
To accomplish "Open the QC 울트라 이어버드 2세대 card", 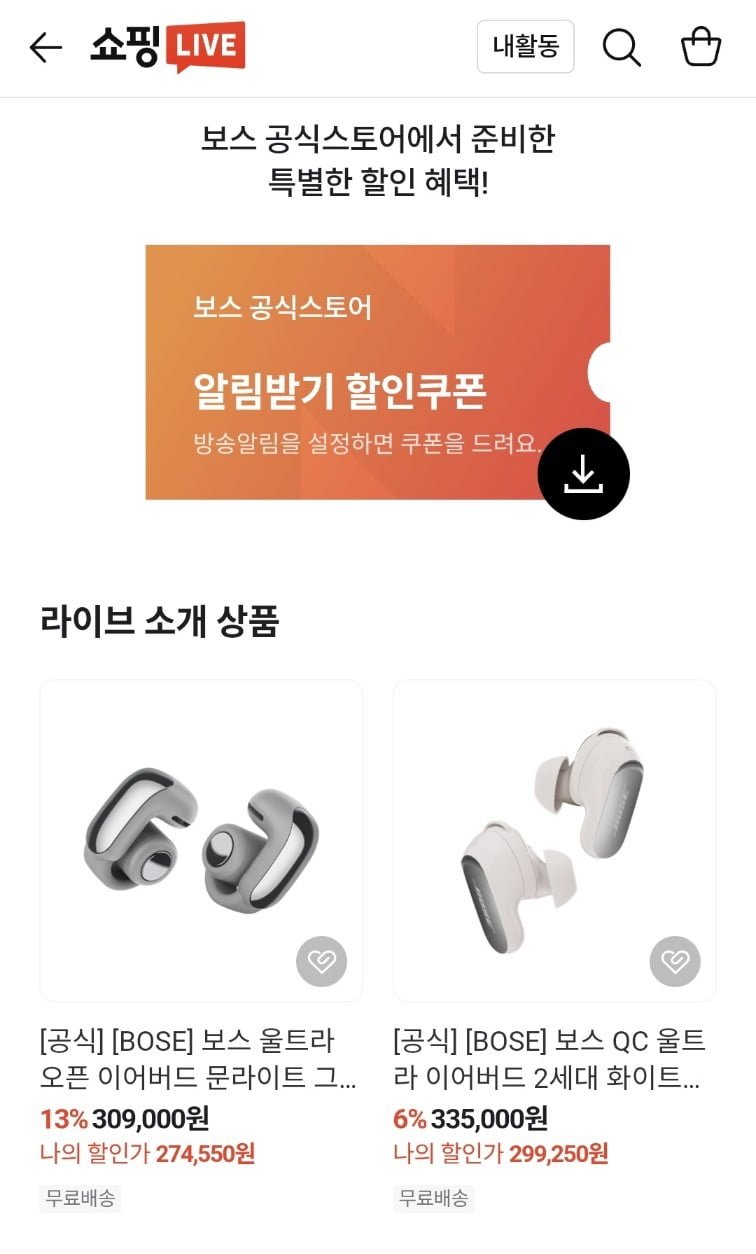I will click(554, 946).
